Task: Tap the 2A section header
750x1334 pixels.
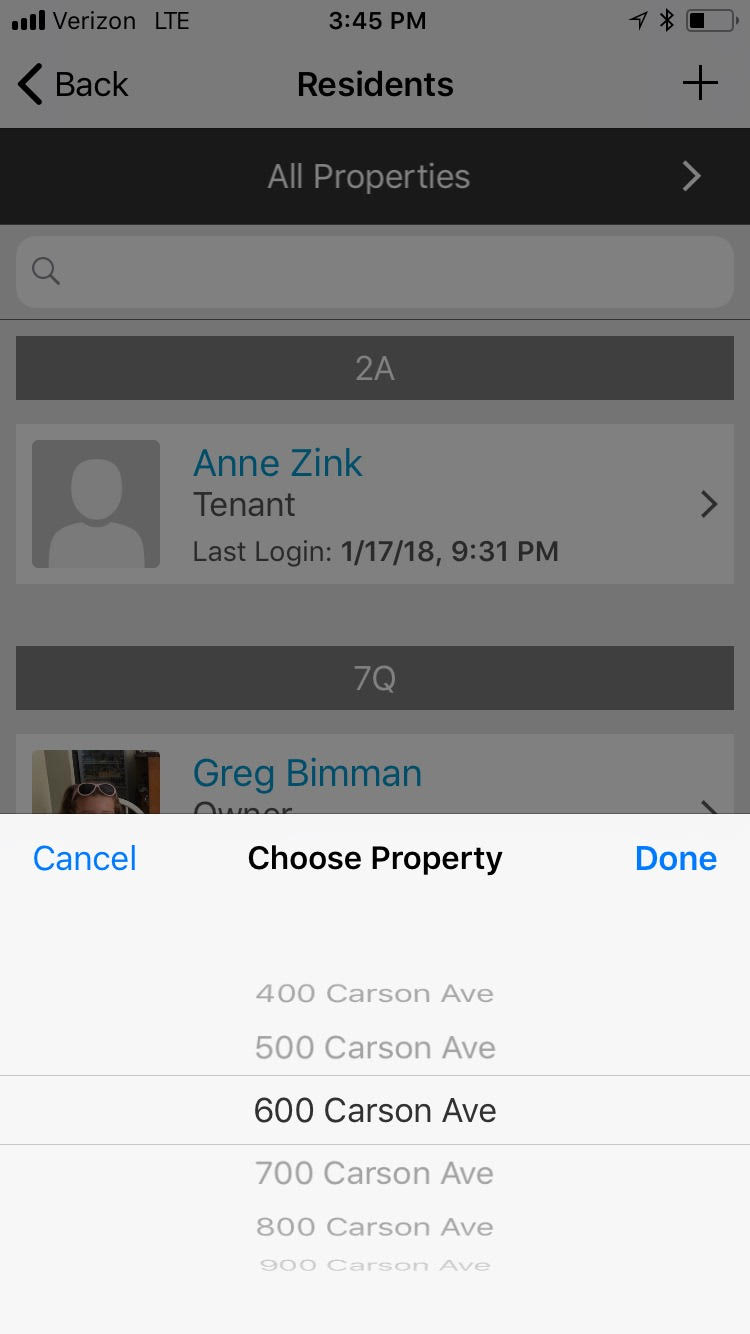Action: coord(375,367)
